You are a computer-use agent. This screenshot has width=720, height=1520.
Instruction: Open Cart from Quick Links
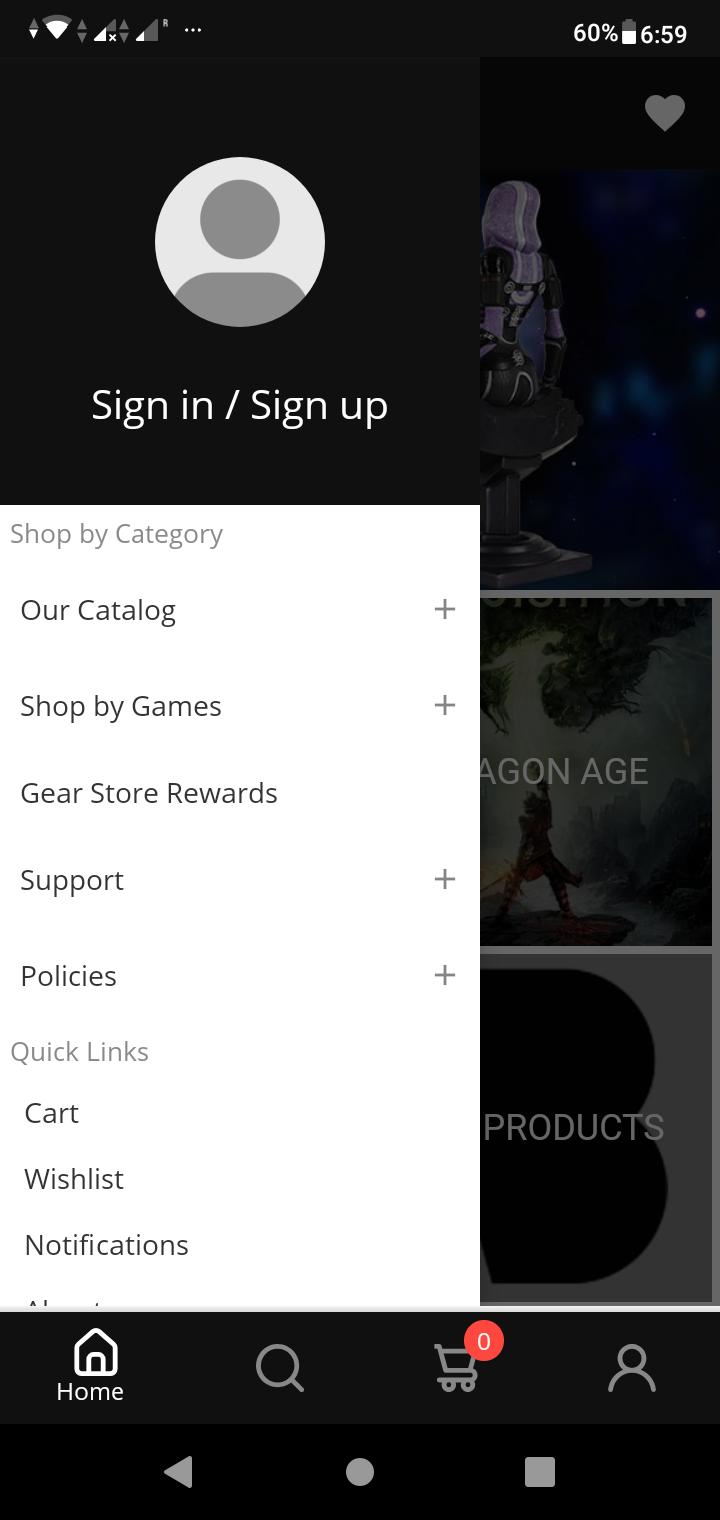click(52, 1113)
